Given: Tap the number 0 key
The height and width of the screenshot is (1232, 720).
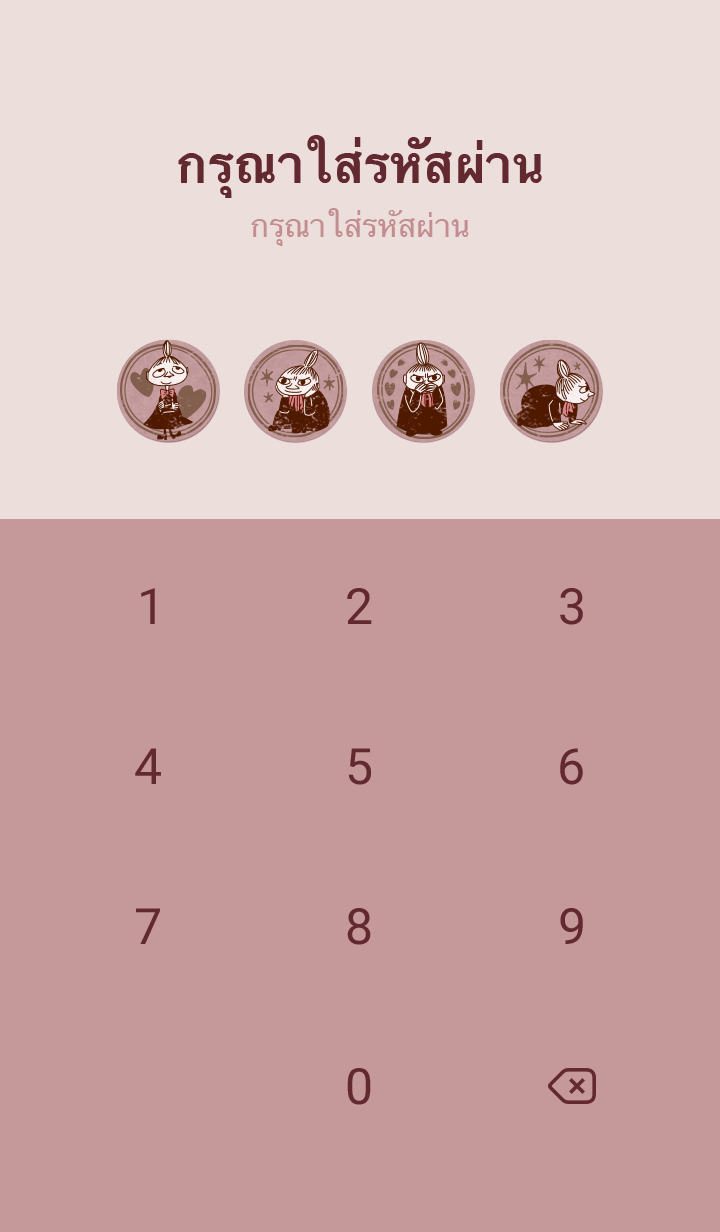Looking at the screenshot, I should click(x=359, y=1087).
